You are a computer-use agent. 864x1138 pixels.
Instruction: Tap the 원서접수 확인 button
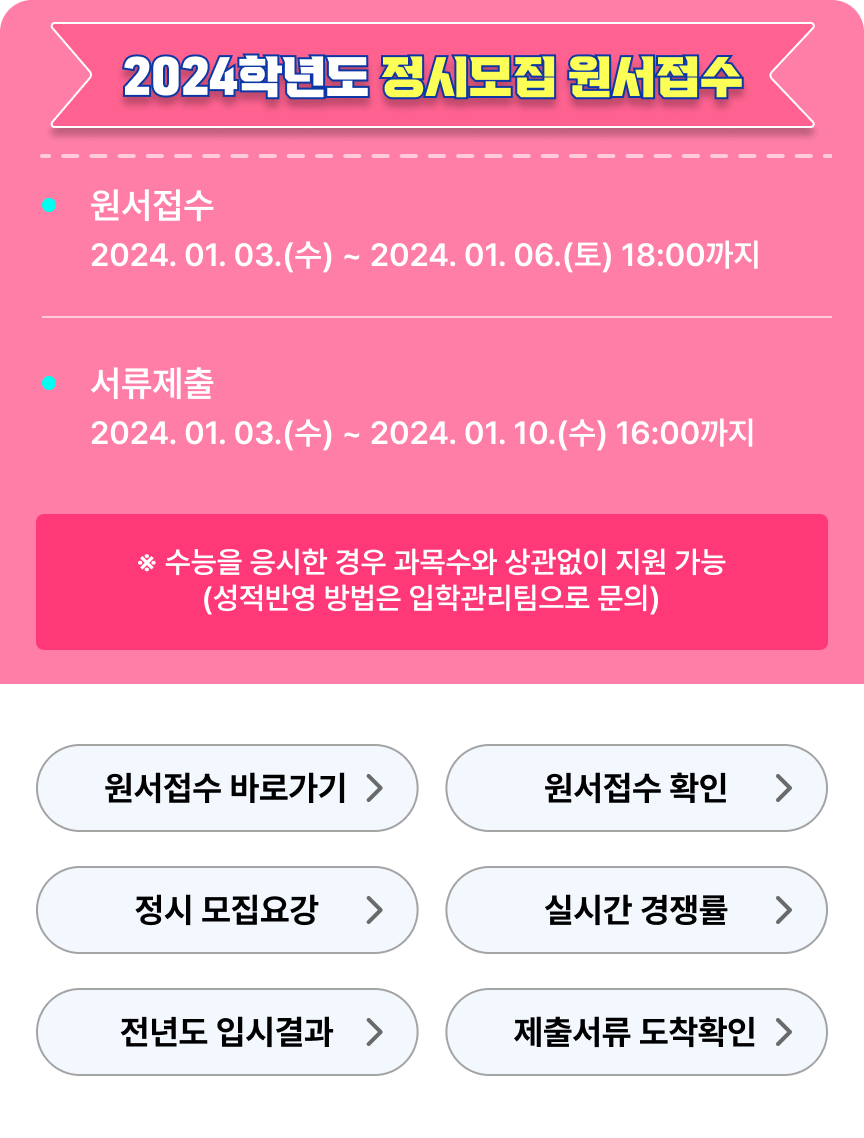coord(636,788)
